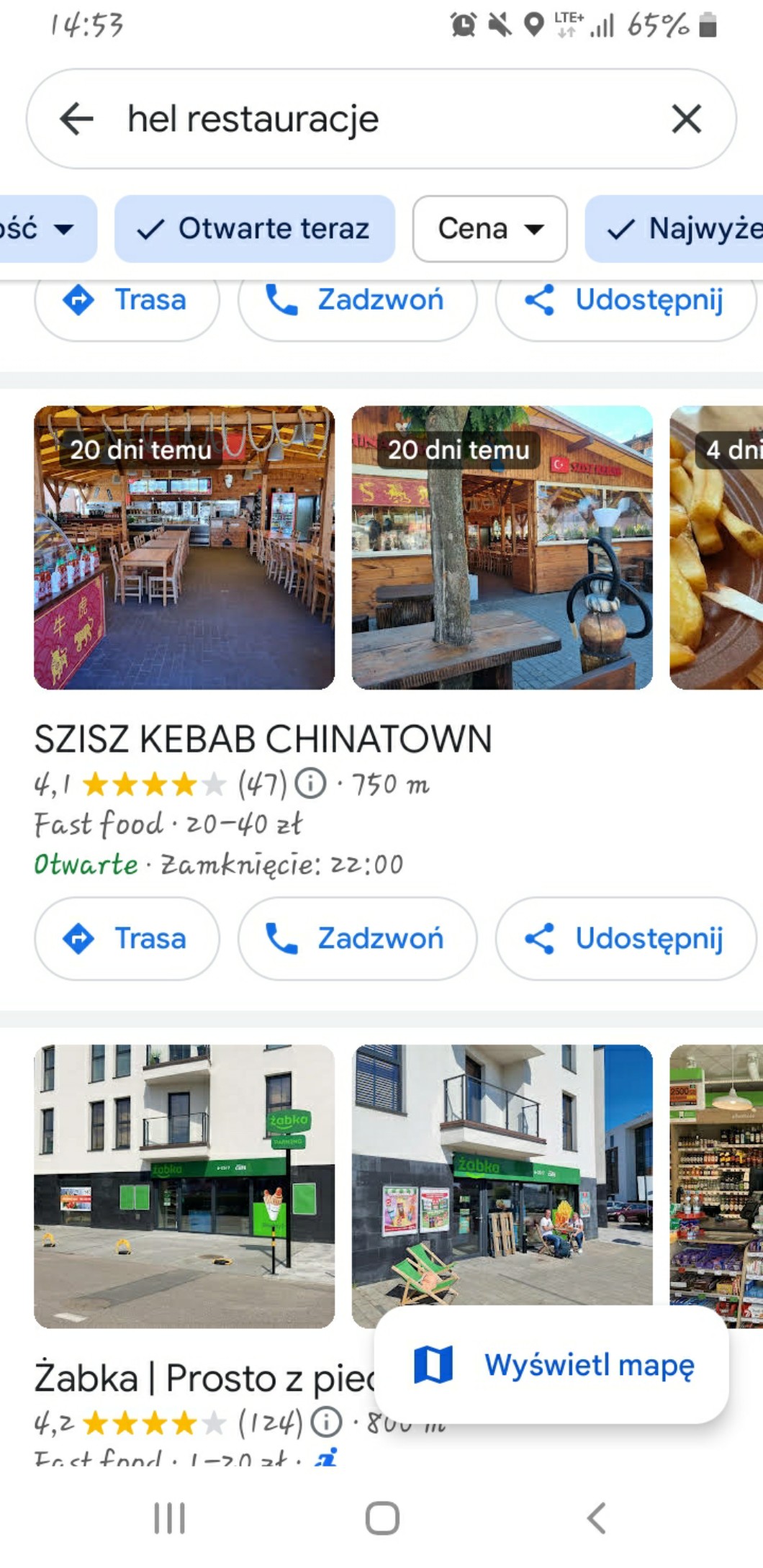The height and width of the screenshot is (1568, 763).
Task: Call SZISZ KEBAB CHINATOWN via Zadzwoń
Action: coord(357,938)
